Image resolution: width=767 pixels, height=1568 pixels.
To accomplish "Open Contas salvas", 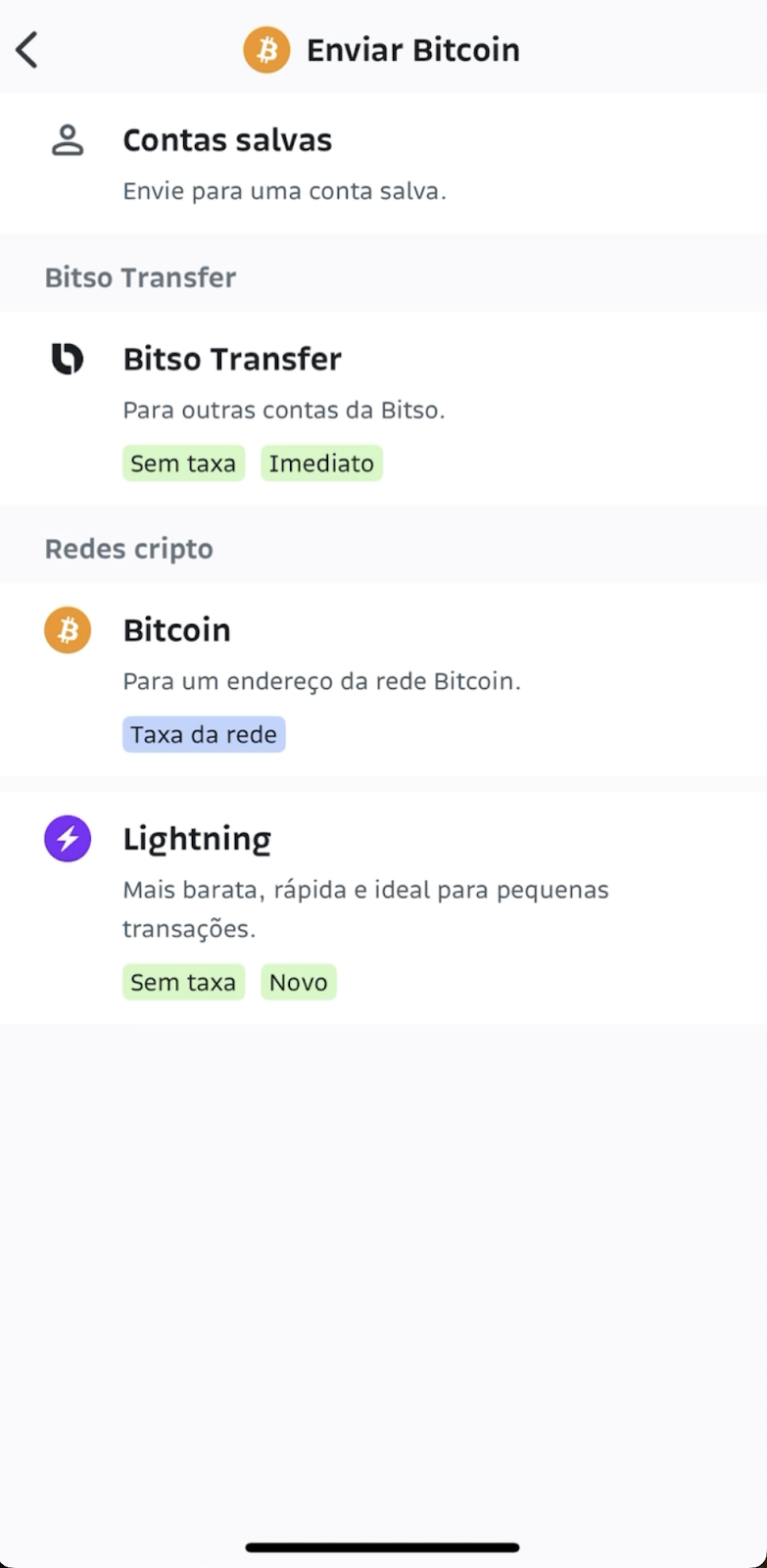I will (383, 164).
